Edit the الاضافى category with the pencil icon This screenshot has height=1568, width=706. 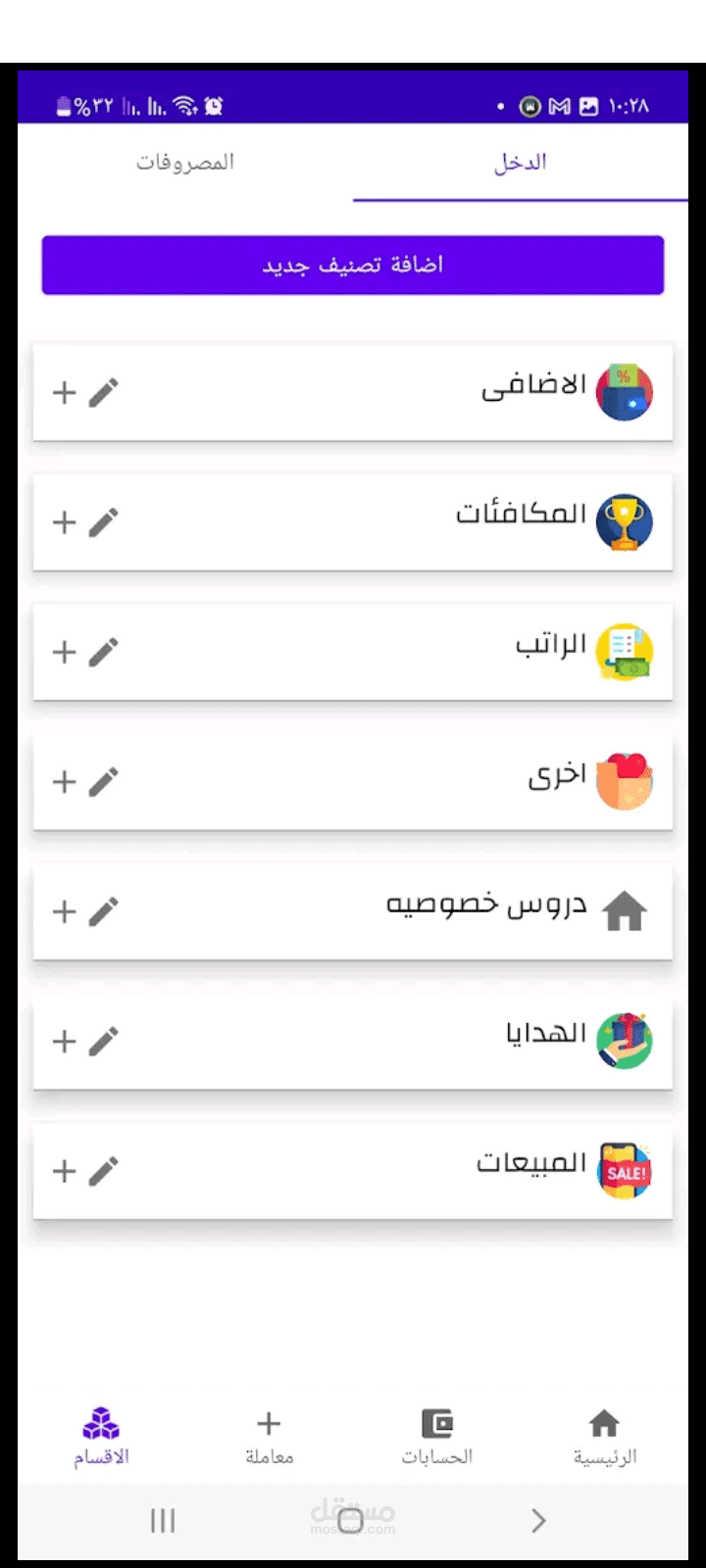[x=103, y=392]
